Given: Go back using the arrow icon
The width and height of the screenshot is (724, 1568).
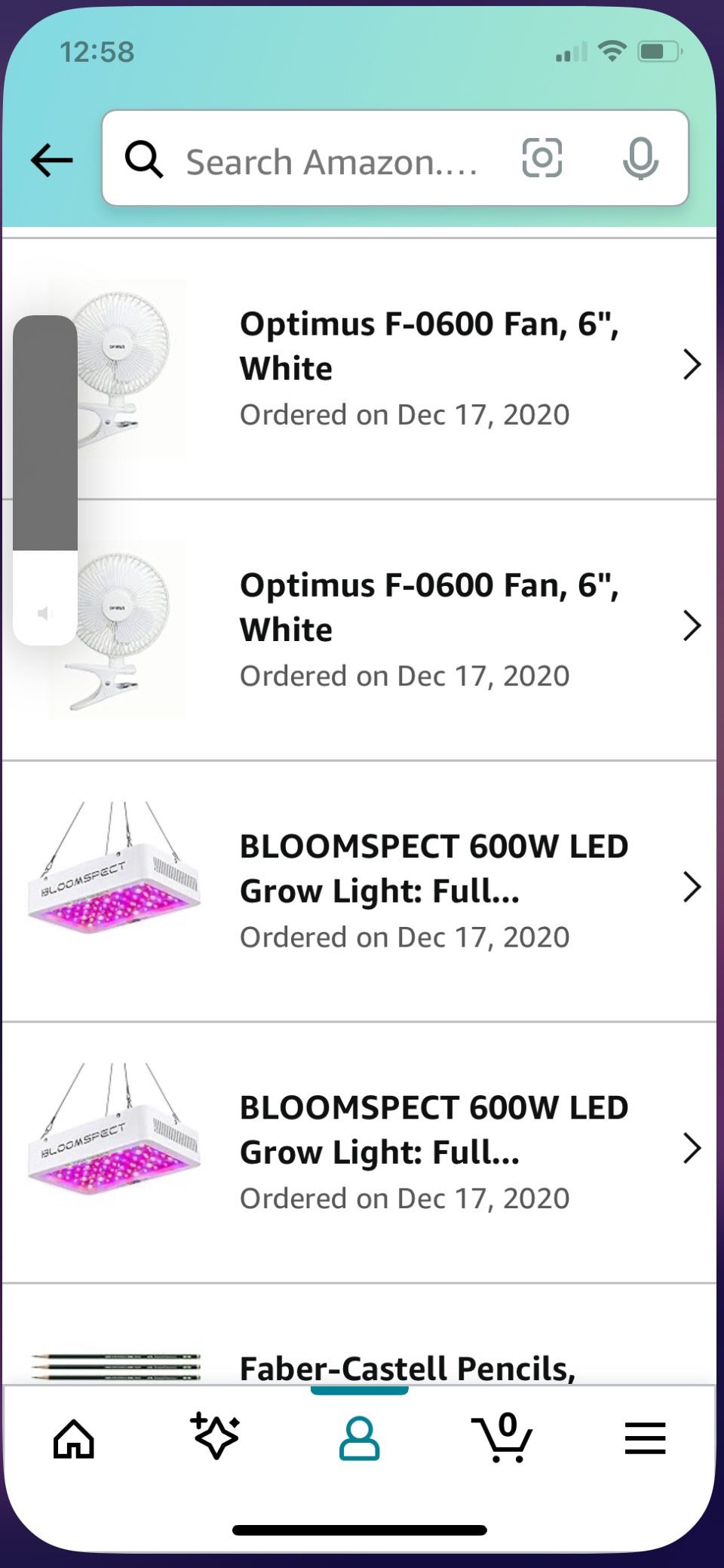Looking at the screenshot, I should click(x=51, y=160).
